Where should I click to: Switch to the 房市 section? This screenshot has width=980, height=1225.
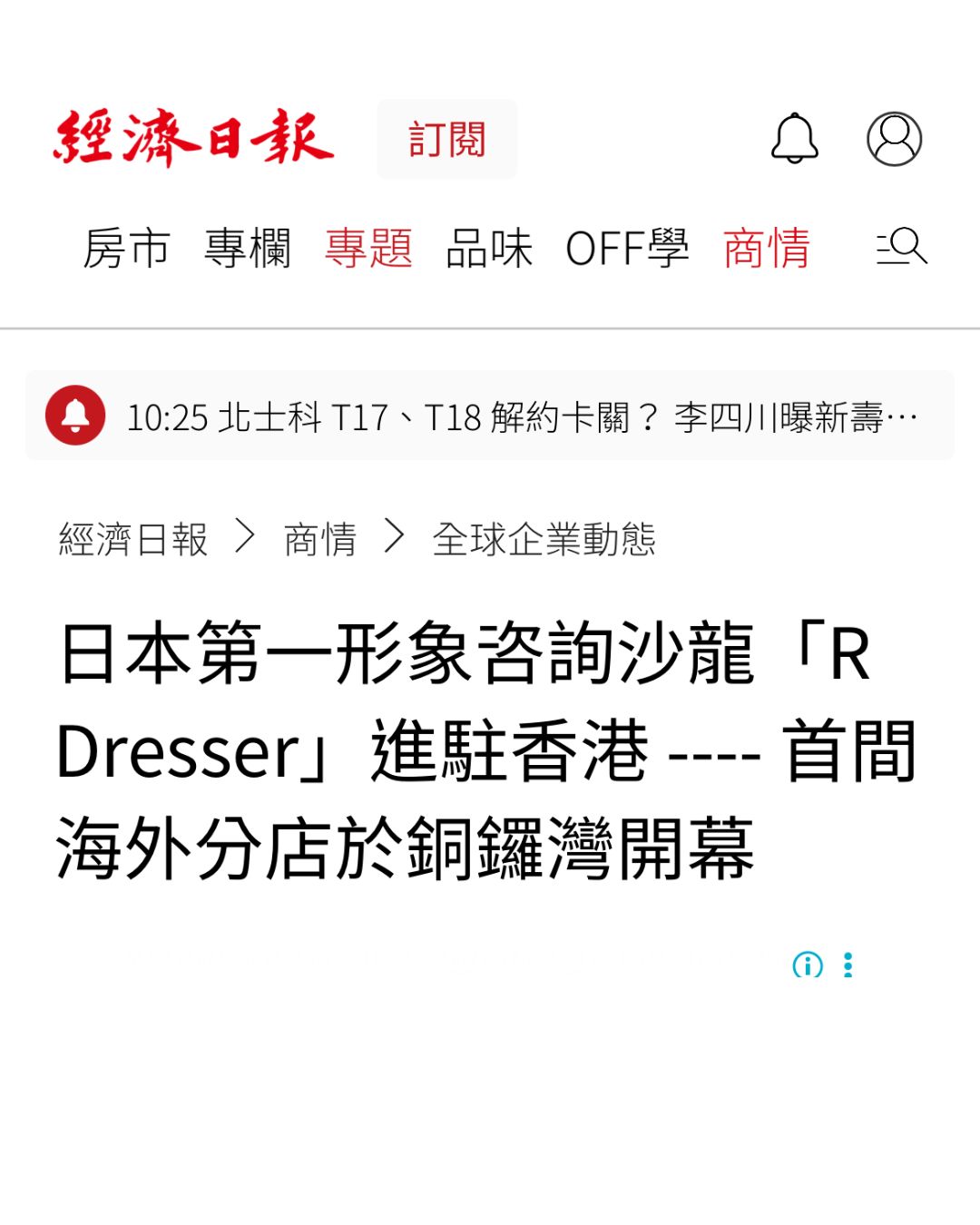126,248
